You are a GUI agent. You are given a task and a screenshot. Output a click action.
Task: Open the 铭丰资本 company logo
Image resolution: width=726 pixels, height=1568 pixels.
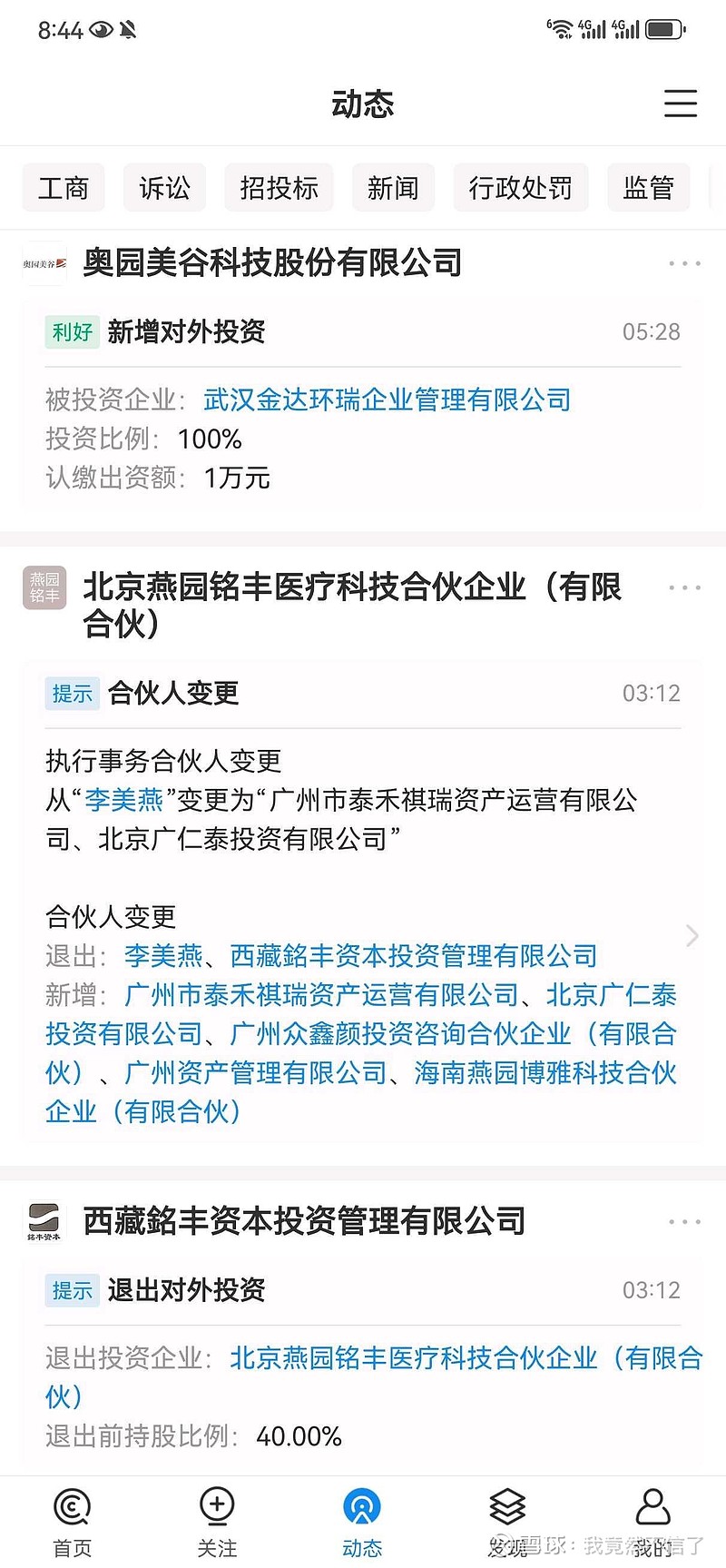point(44,1221)
